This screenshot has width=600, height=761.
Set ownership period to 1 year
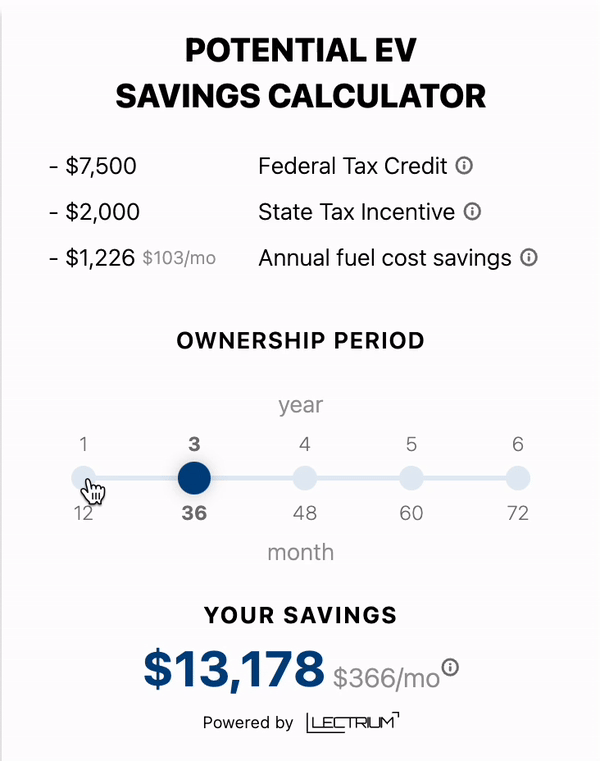click(84, 478)
